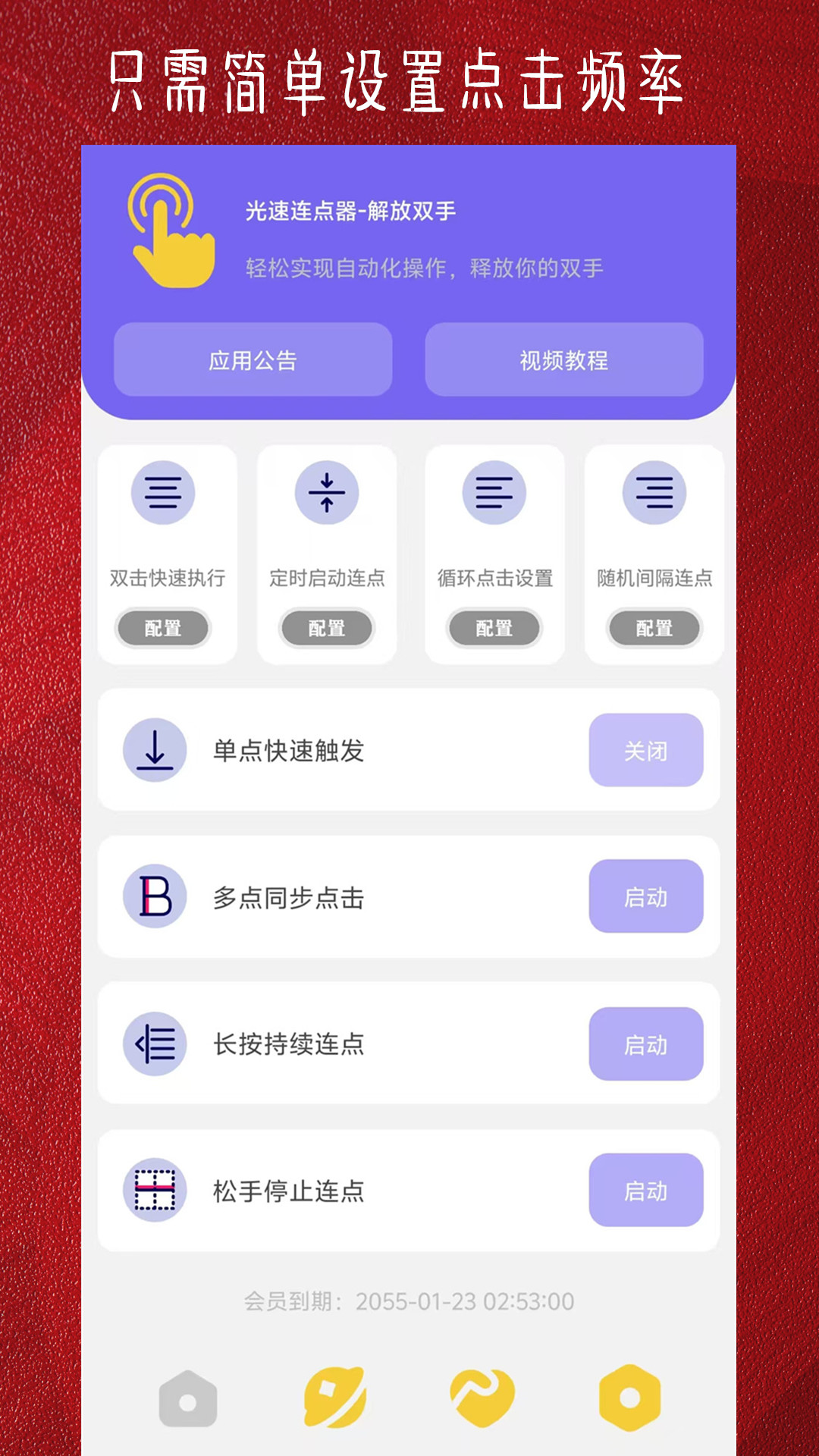Open the 循环点击设置 icon

(x=491, y=493)
